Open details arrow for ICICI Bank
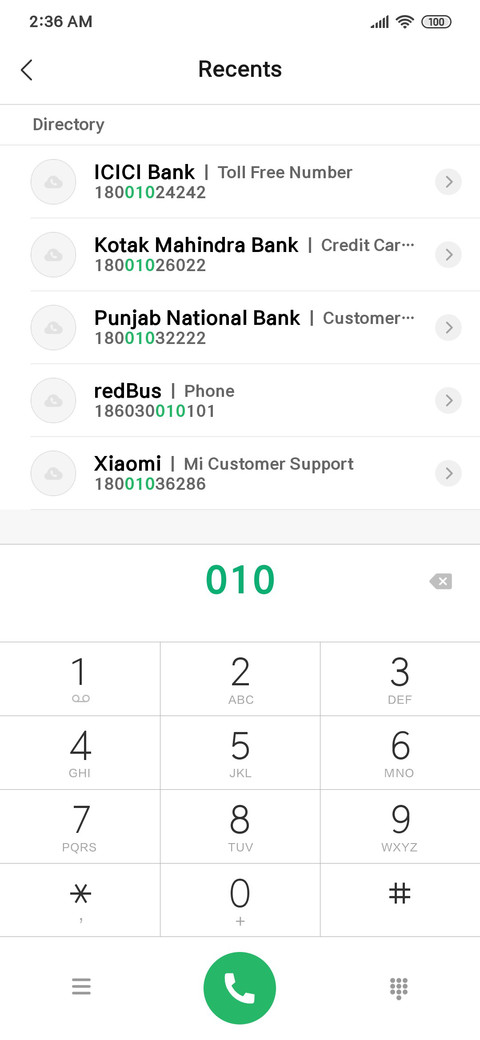The width and height of the screenshot is (480, 1040). [449, 182]
